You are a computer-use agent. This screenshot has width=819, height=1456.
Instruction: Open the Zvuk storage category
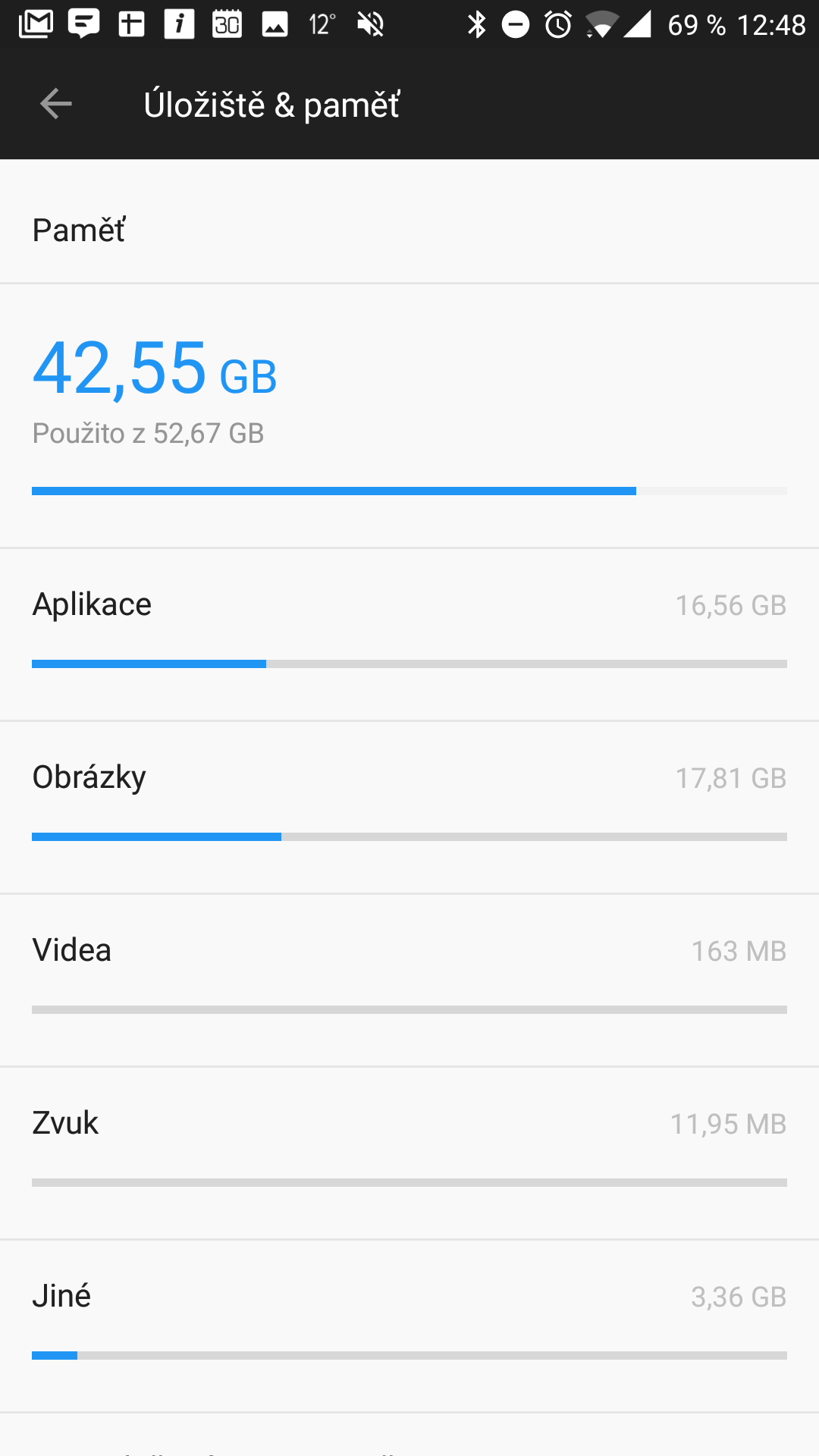pos(409,1153)
